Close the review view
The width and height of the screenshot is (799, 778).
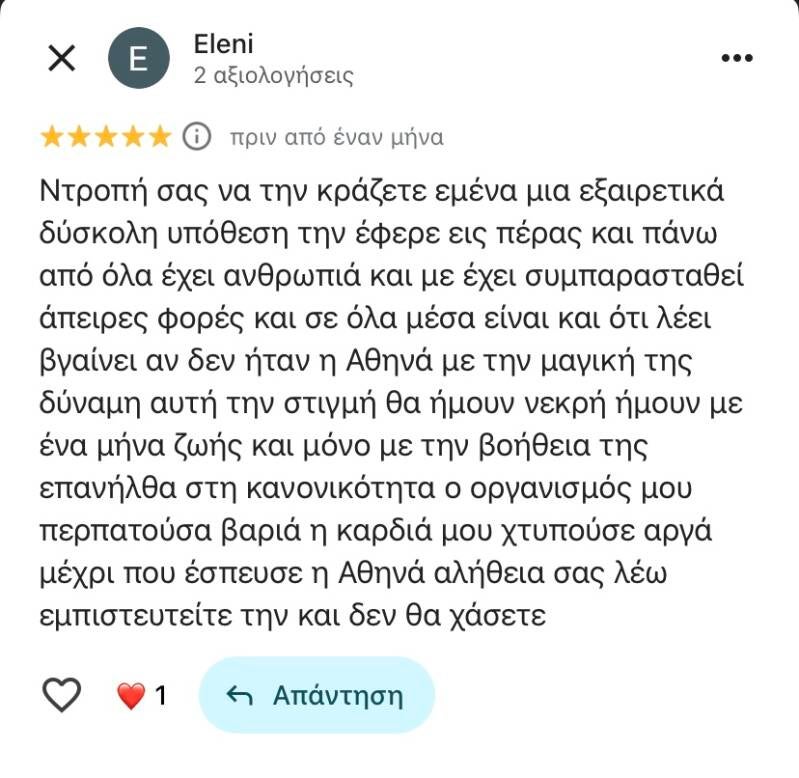pos(61,59)
